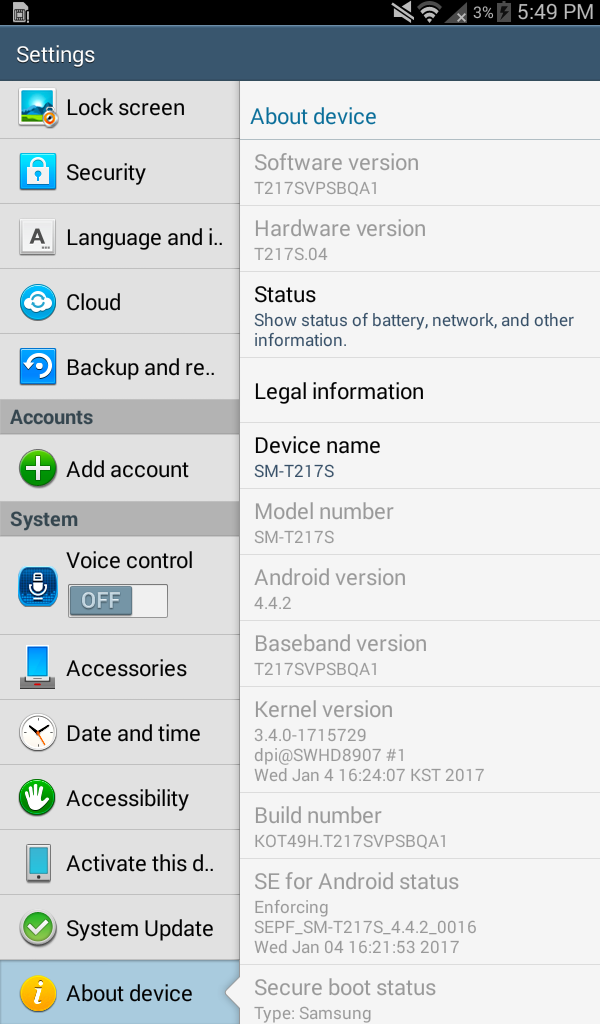600x1024 pixels.
Task: Open Accessories settings
Action: pos(119,667)
